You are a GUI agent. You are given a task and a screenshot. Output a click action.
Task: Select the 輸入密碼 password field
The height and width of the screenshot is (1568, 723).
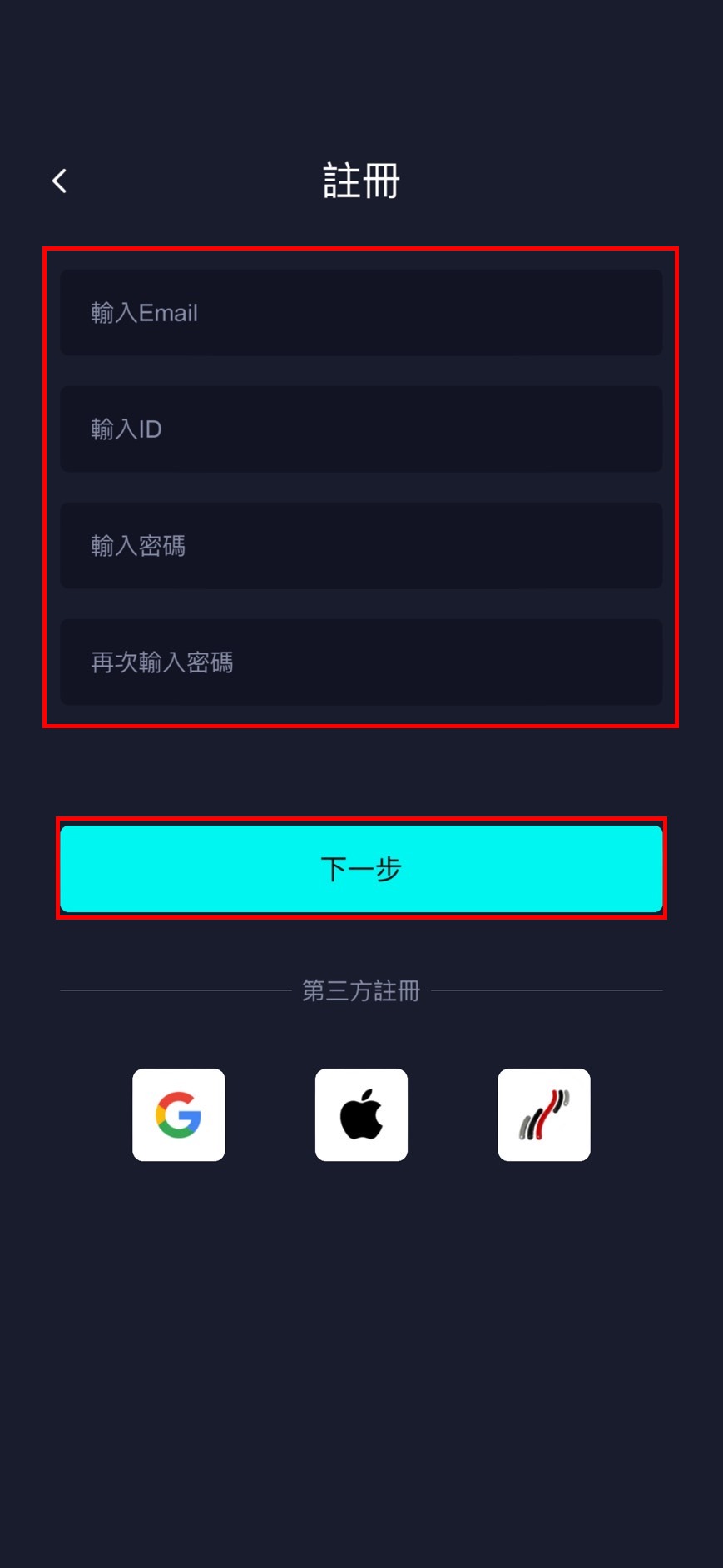(361, 546)
